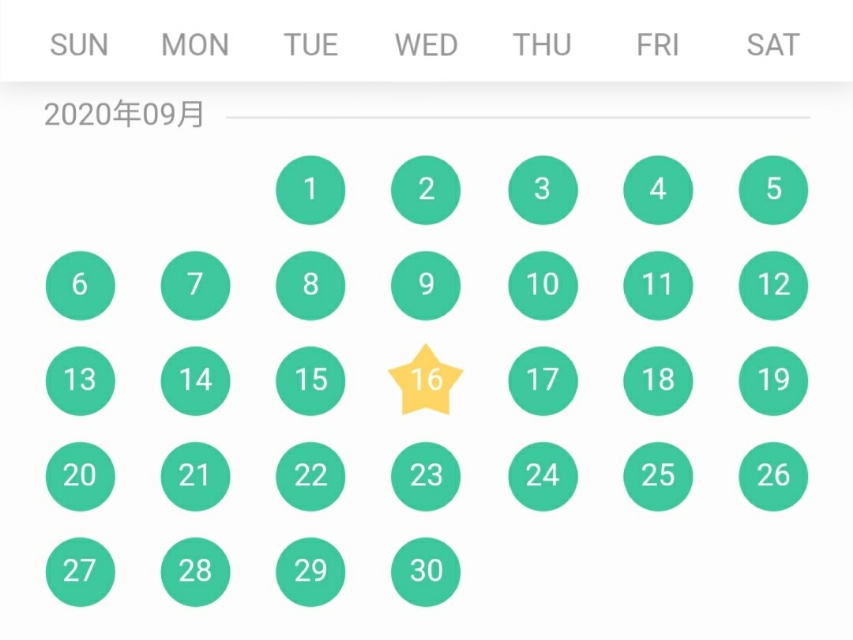Open September 10 entry
853x640 pixels.
point(542,285)
